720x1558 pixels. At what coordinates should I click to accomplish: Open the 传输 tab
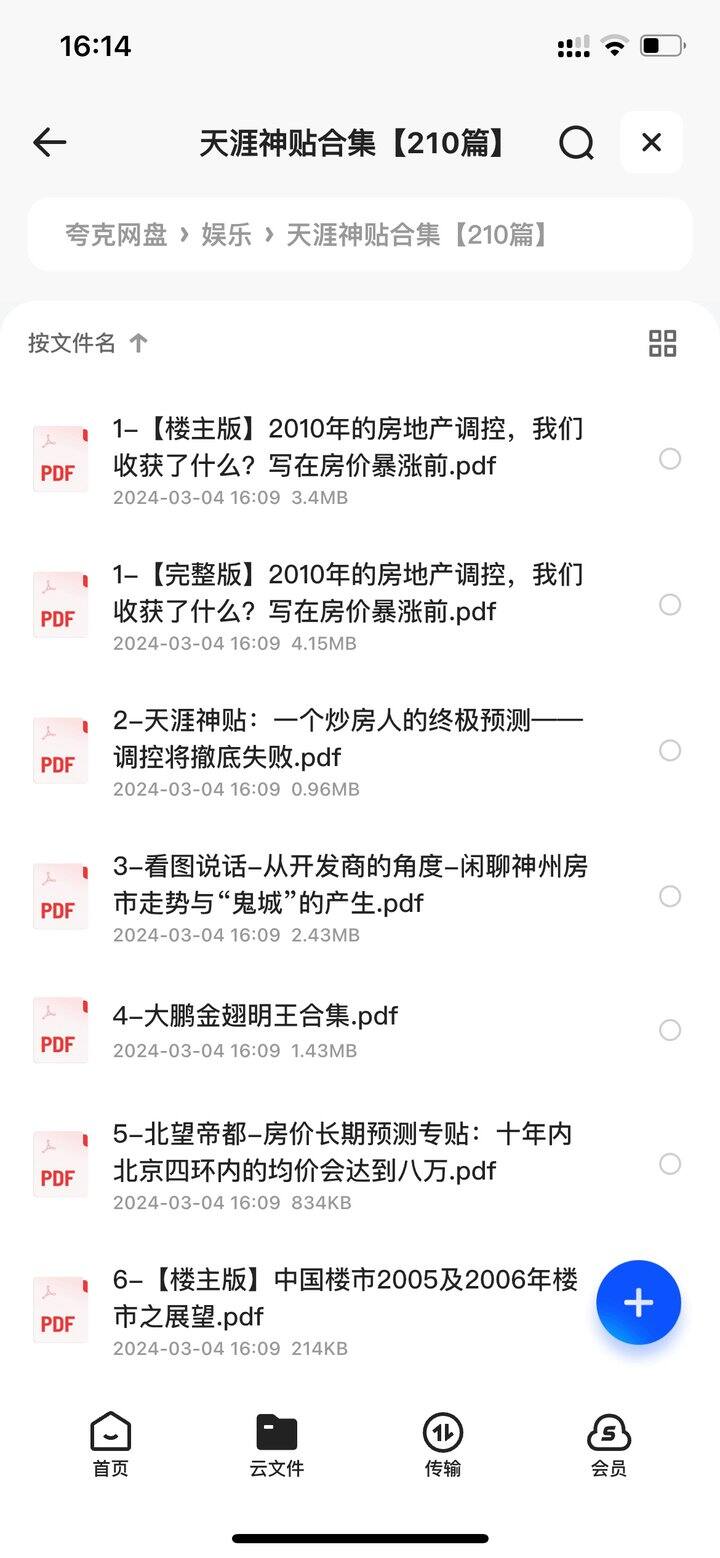443,1445
